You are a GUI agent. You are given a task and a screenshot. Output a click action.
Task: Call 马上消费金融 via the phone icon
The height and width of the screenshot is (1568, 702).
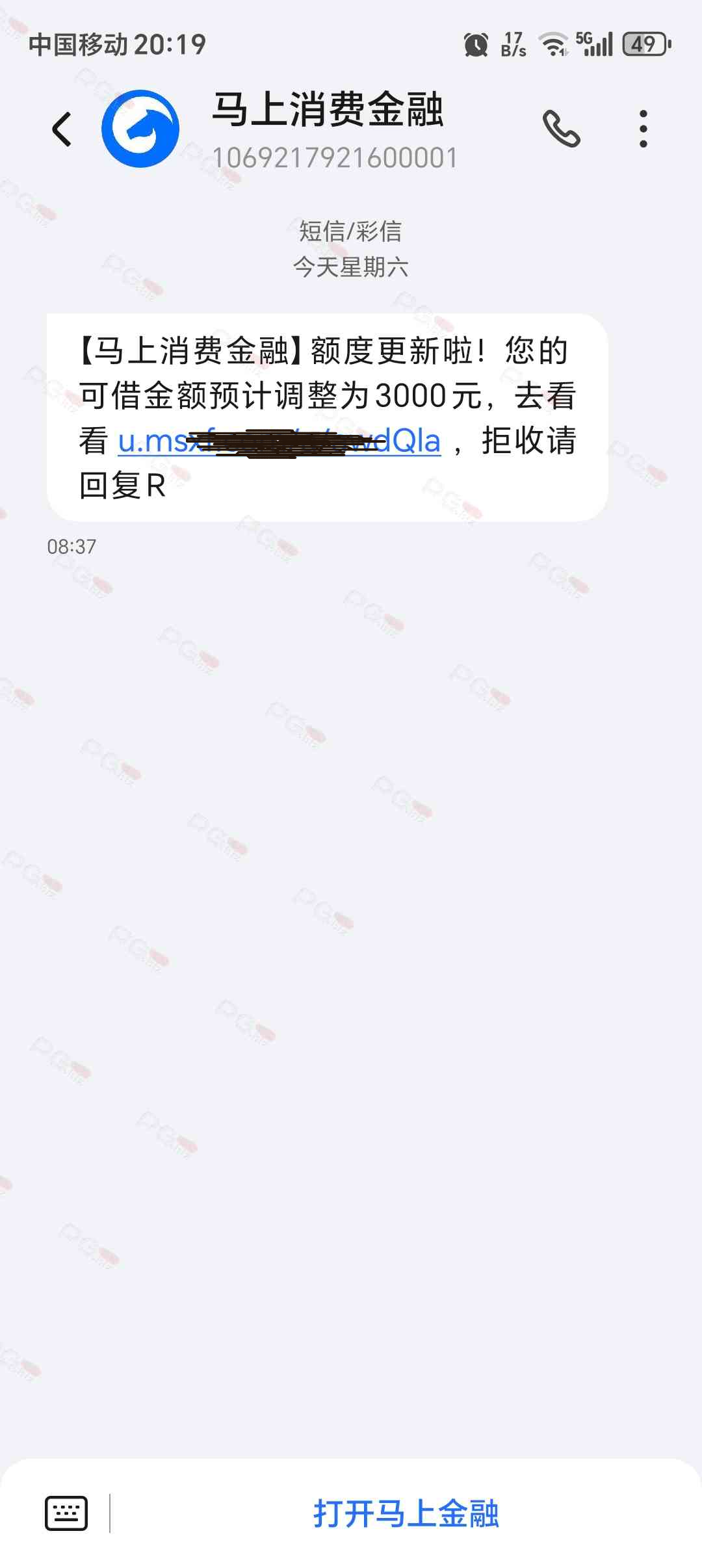click(562, 129)
